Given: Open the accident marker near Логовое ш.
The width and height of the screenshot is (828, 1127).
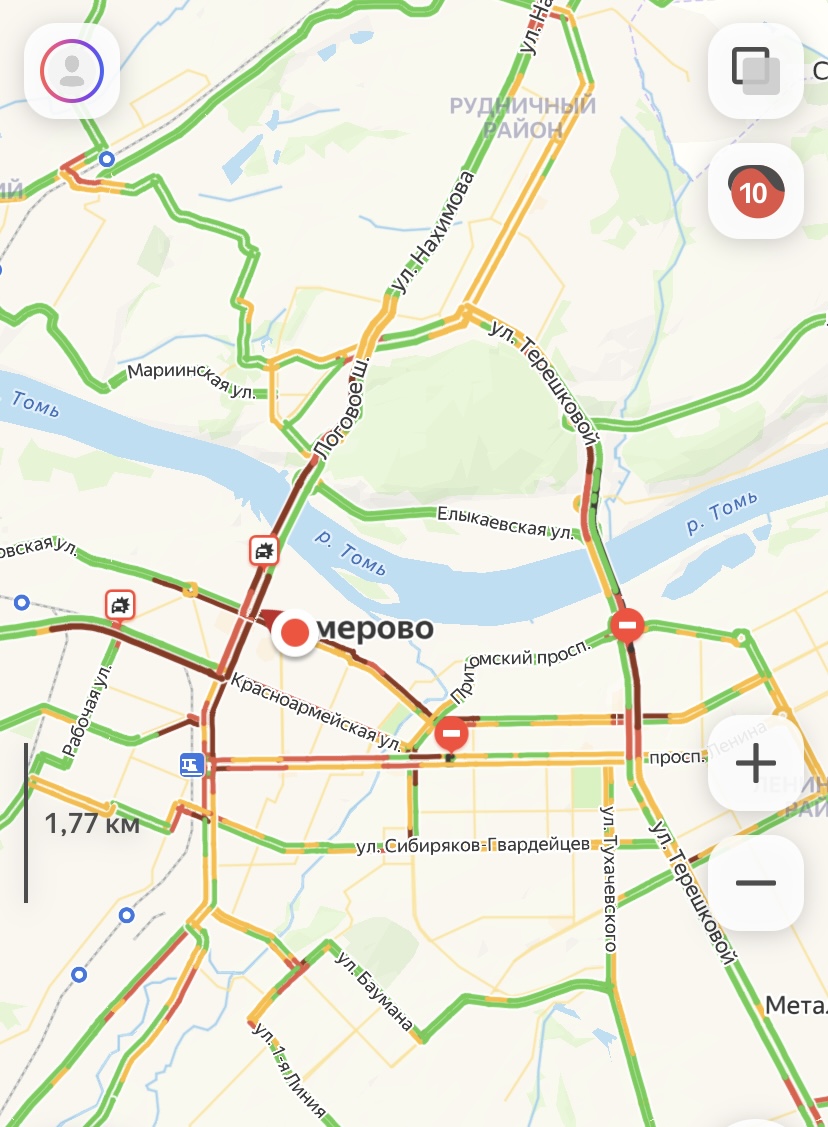Looking at the screenshot, I should coord(264,550).
